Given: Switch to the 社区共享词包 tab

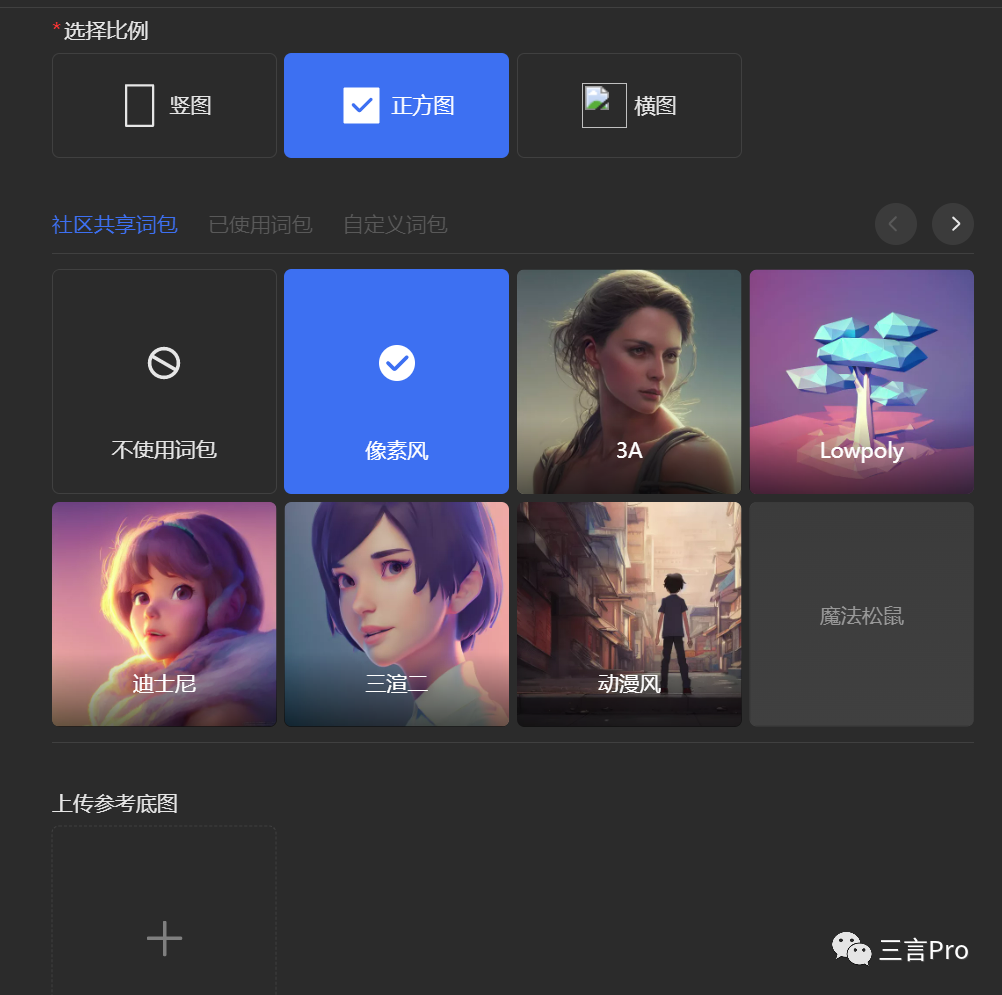Looking at the screenshot, I should (x=114, y=225).
